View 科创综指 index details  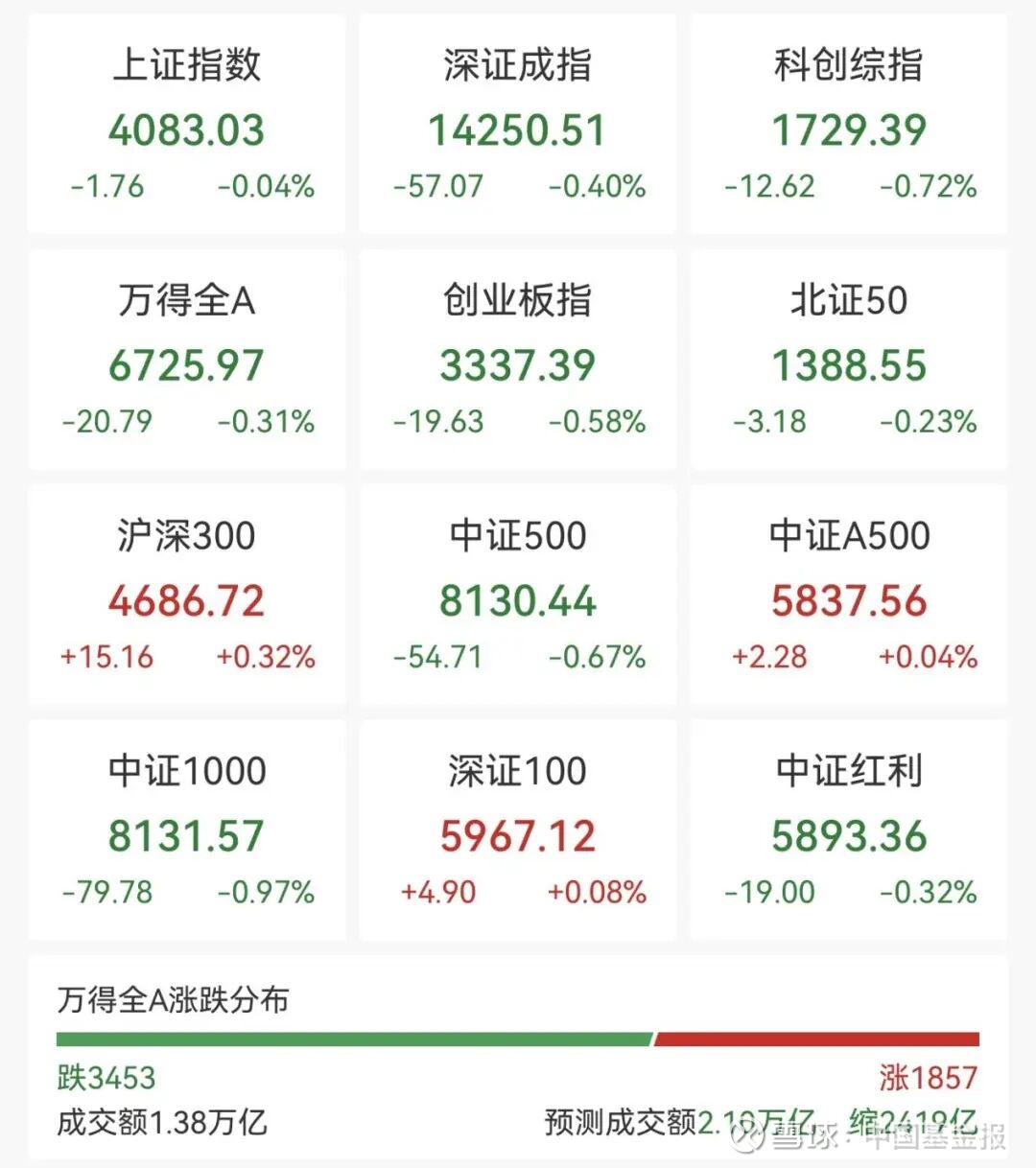pyautogui.click(x=849, y=125)
